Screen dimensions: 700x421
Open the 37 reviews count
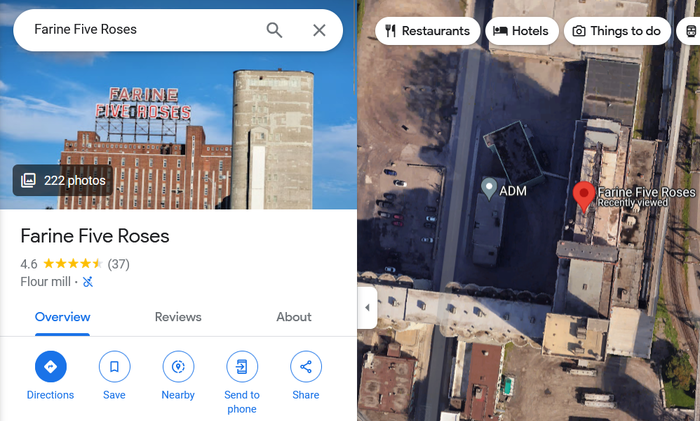point(118,264)
